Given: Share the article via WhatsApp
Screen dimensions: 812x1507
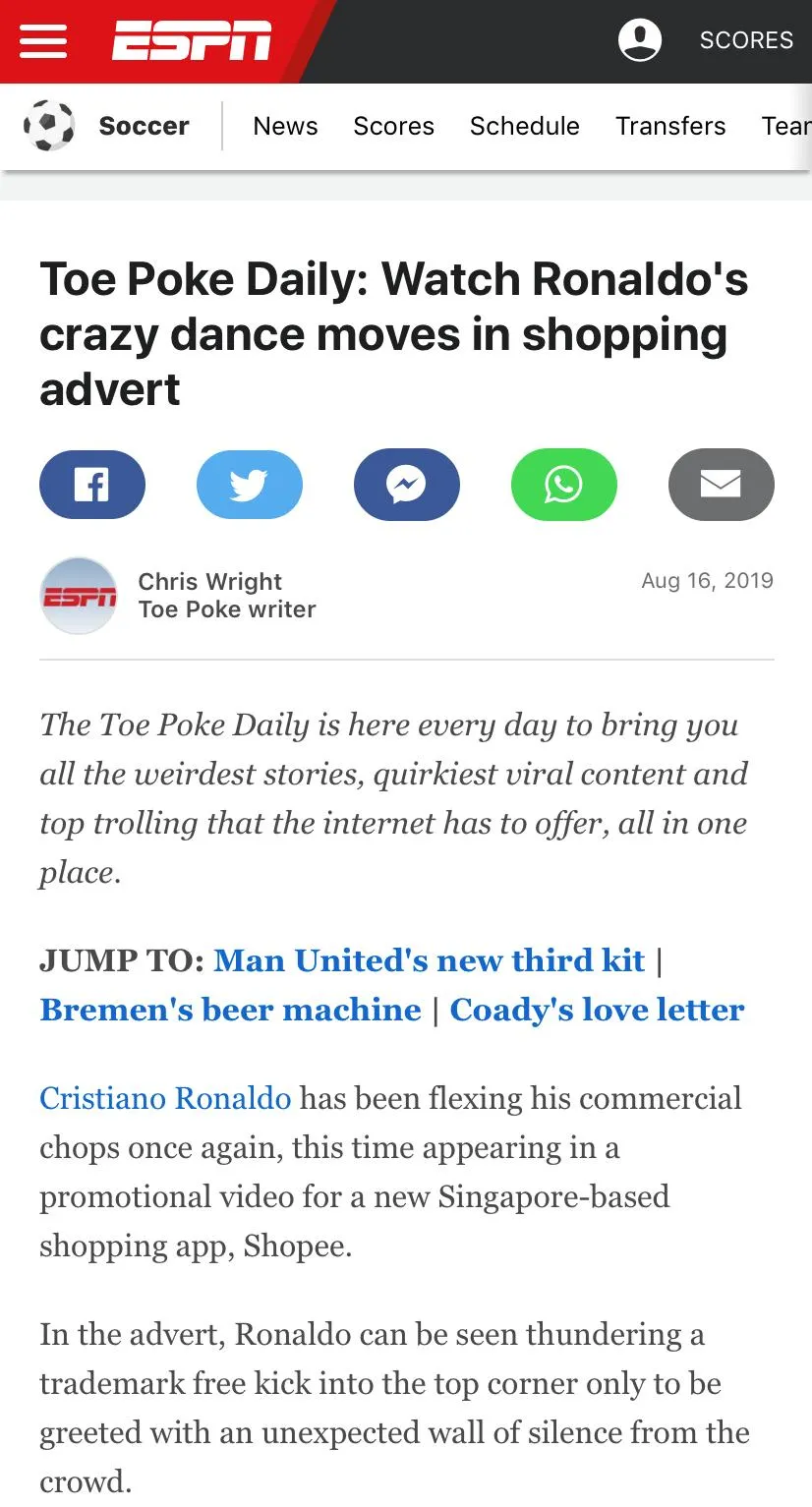Looking at the screenshot, I should [x=563, y=485].
